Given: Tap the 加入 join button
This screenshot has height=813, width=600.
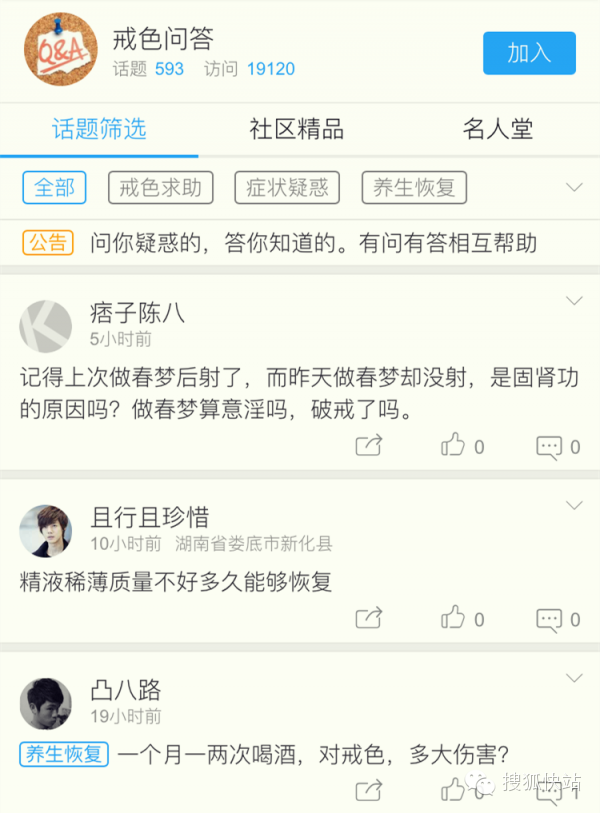Looking at the screenshot, I should [x=529, y=53].
